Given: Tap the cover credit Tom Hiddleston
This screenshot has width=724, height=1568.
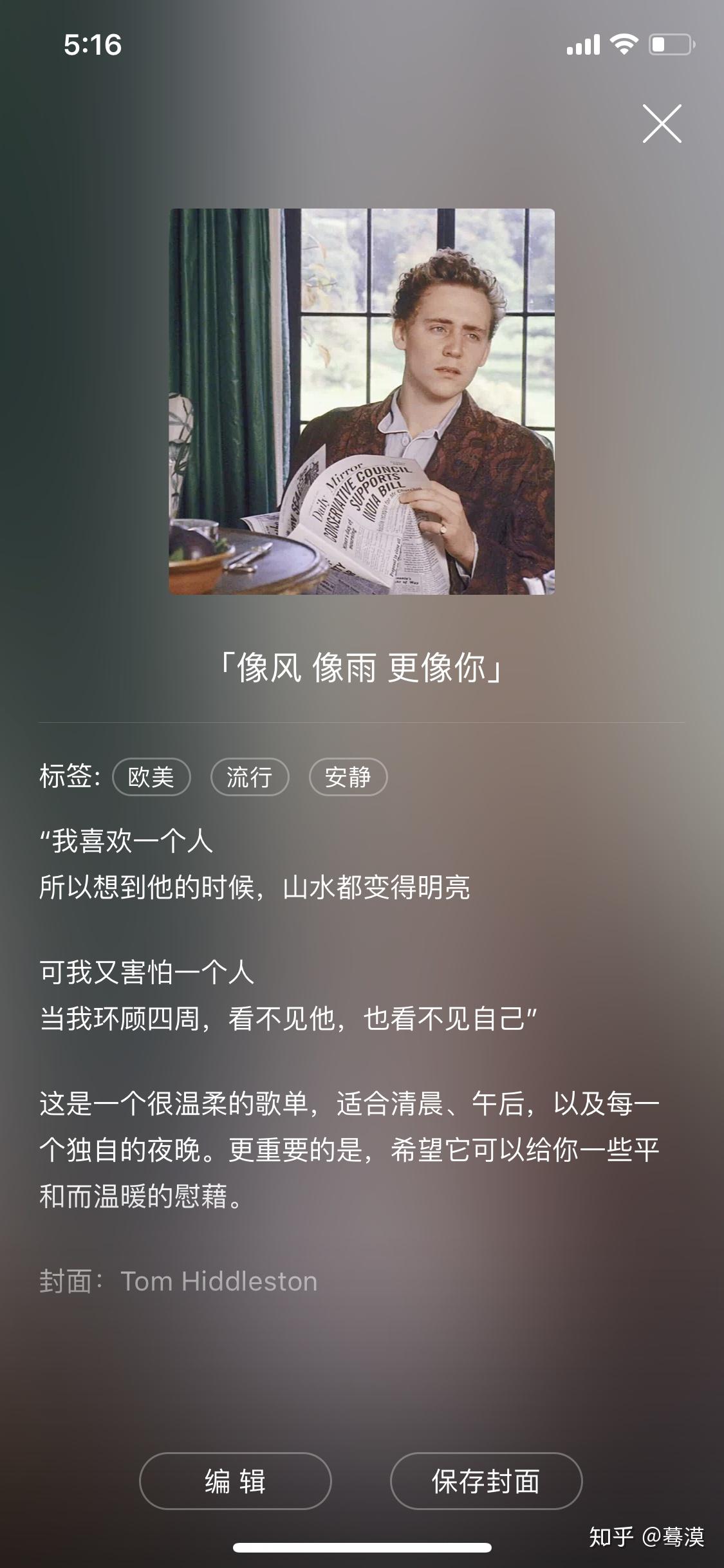Looking at the screenshot, I should click(219, 1280).
